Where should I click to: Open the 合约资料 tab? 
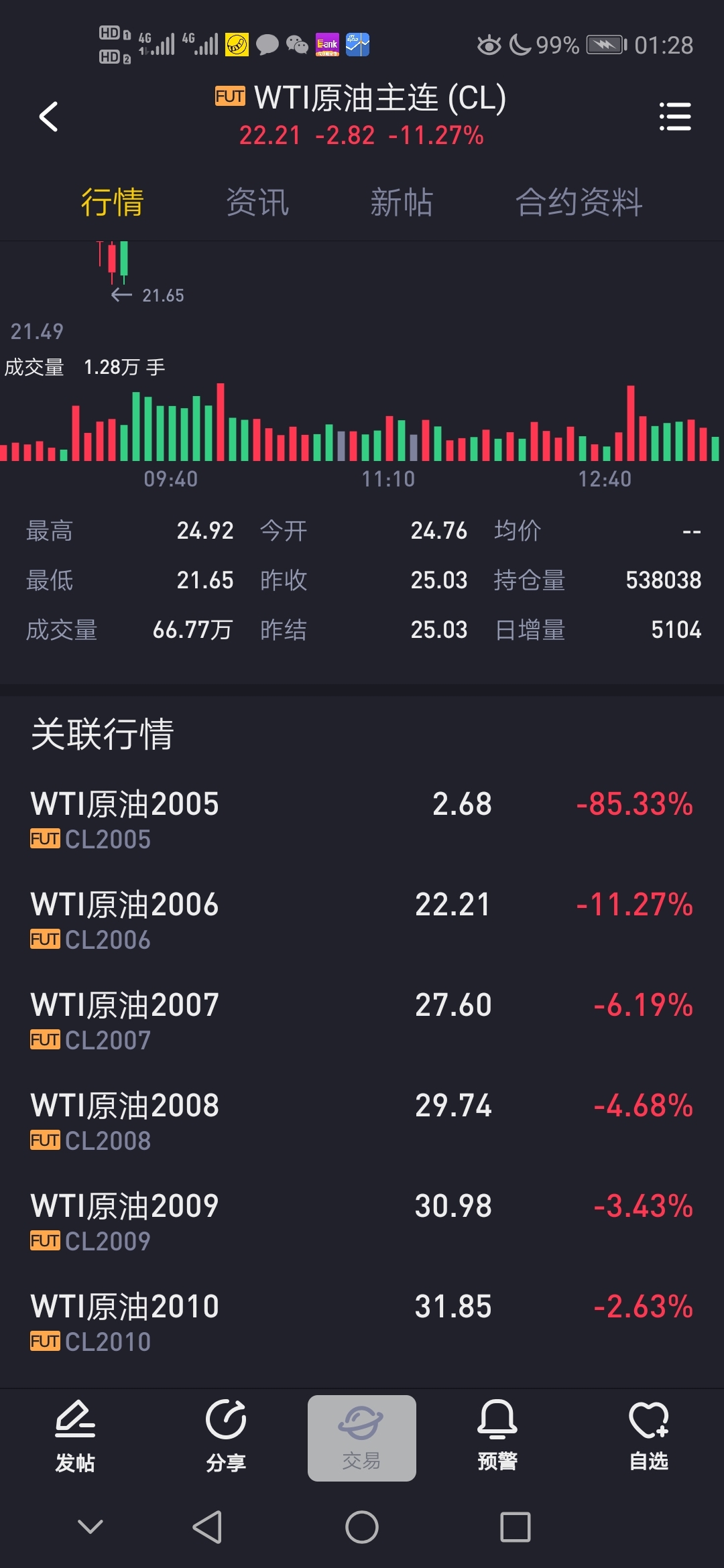(x=579, y=202)
